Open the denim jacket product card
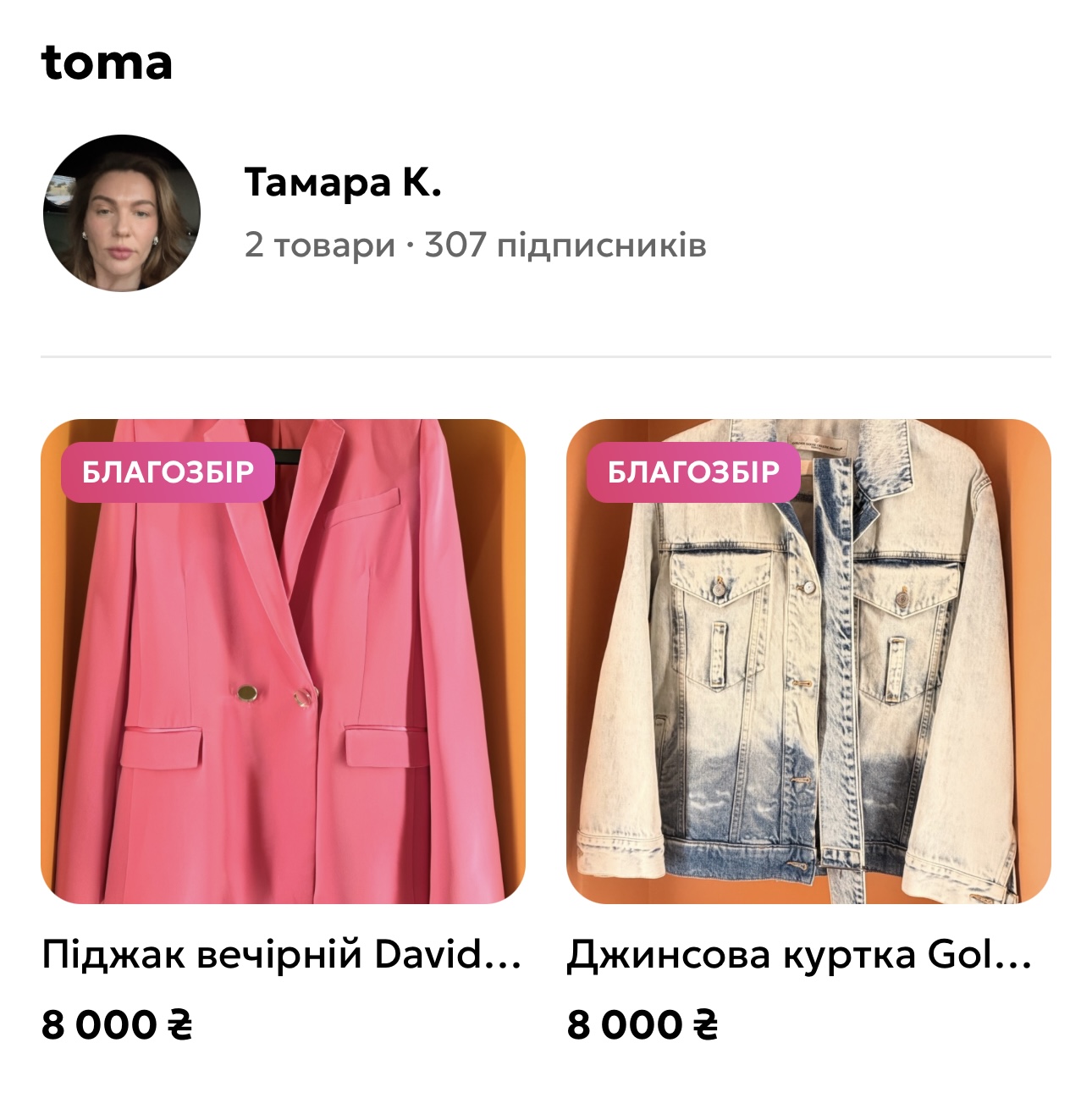 click(x=808, y=661)
